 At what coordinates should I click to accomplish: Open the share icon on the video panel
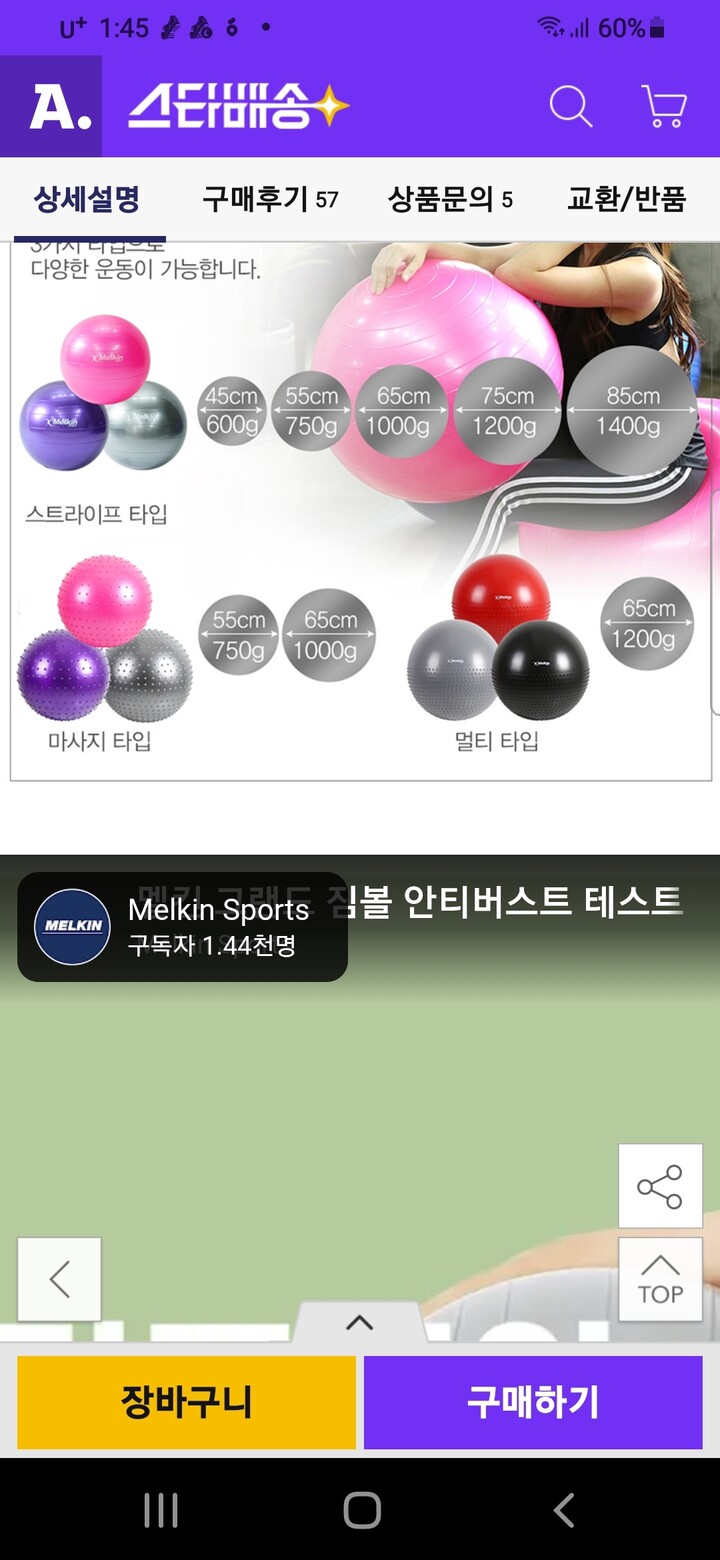[x=660, y=1186]
